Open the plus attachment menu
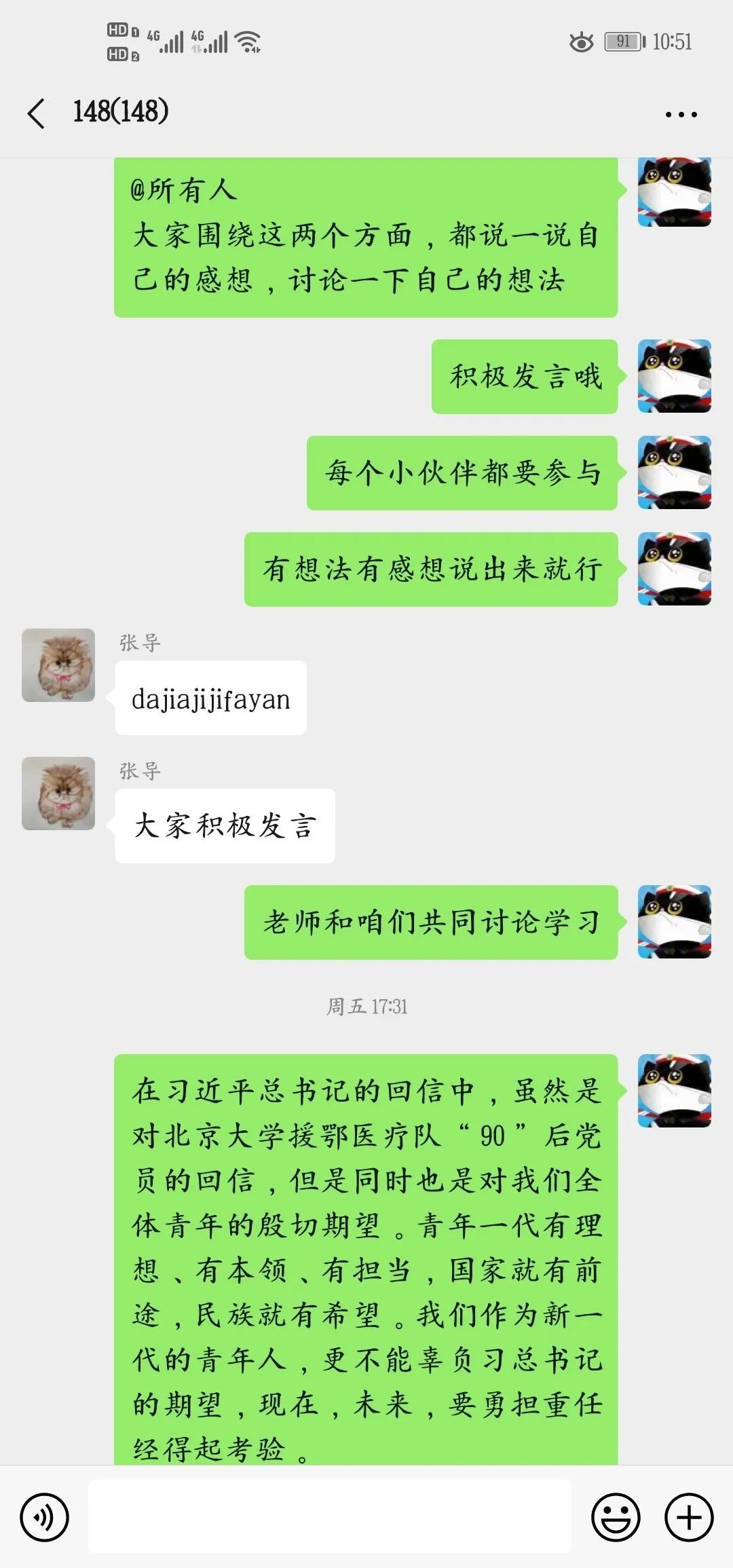The height and width of the screenshot is (1568, 733). [x=689, y=1516]
